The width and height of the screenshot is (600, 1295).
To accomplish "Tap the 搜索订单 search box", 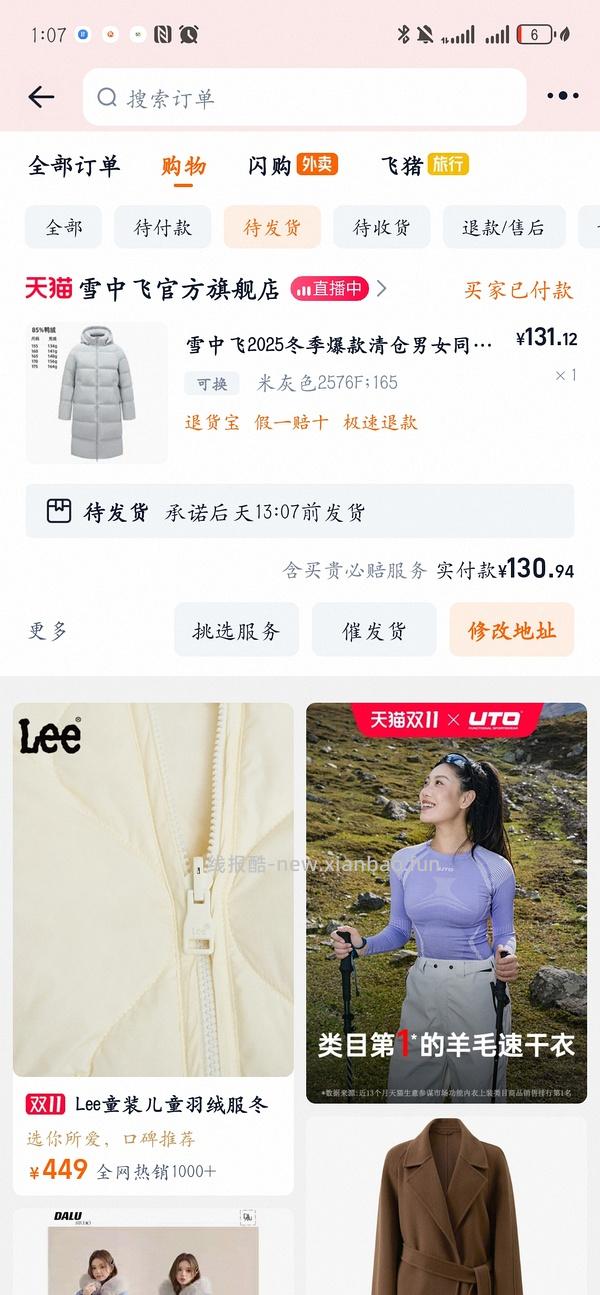I will pyautogui.click(x=304, y=97).
